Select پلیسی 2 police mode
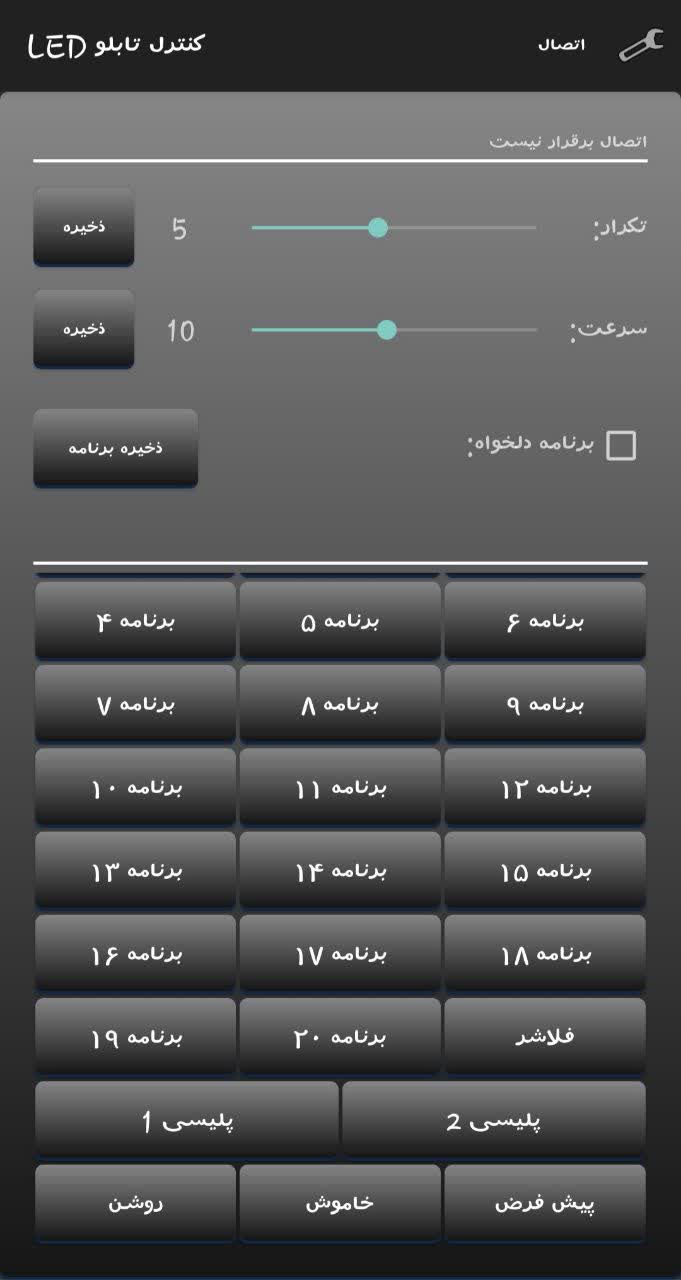The height and width of the screenshot is (1280, 681). click(494, 1120)
